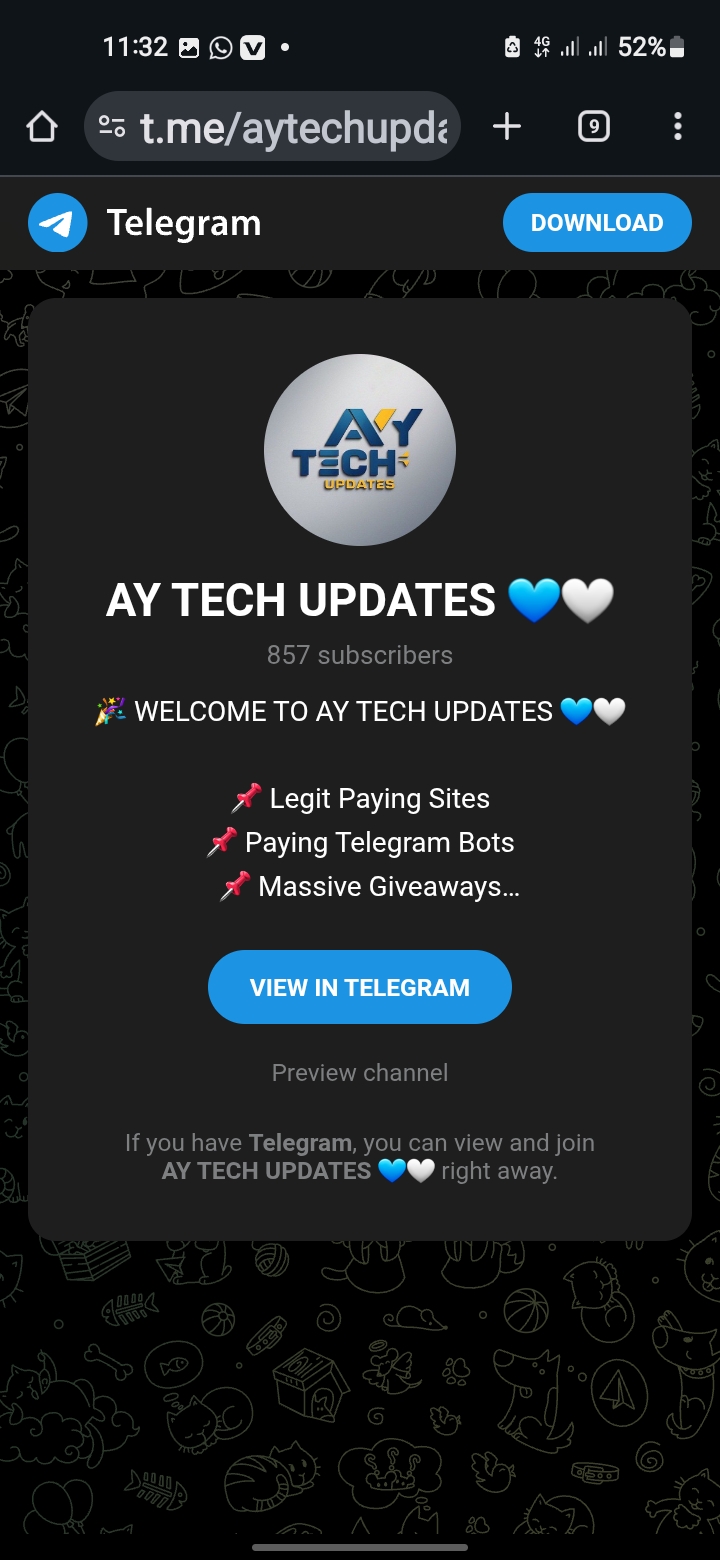
Task: Tap the Download Telegram button
Action: [x=597, y=223]
